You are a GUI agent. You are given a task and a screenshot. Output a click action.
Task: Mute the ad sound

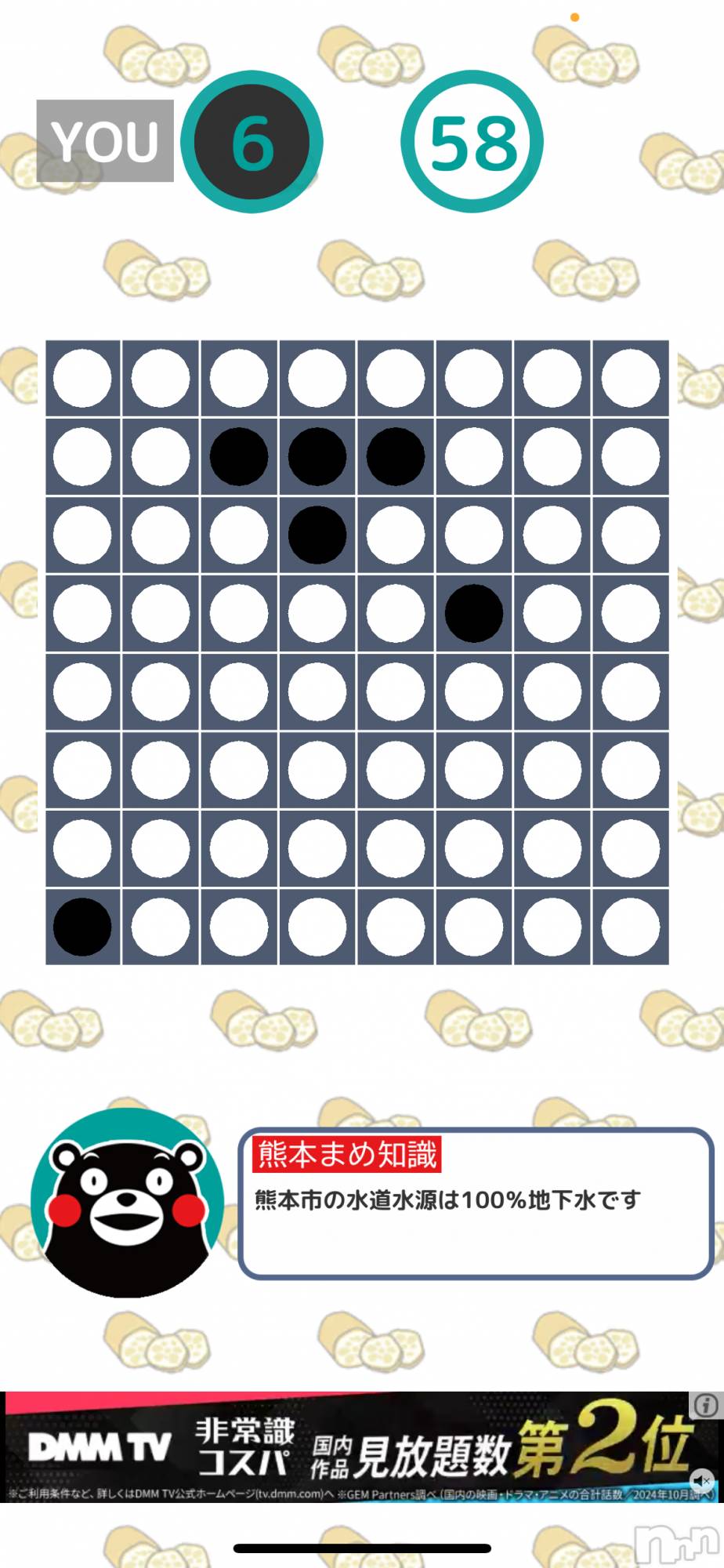coord(701,1481)
